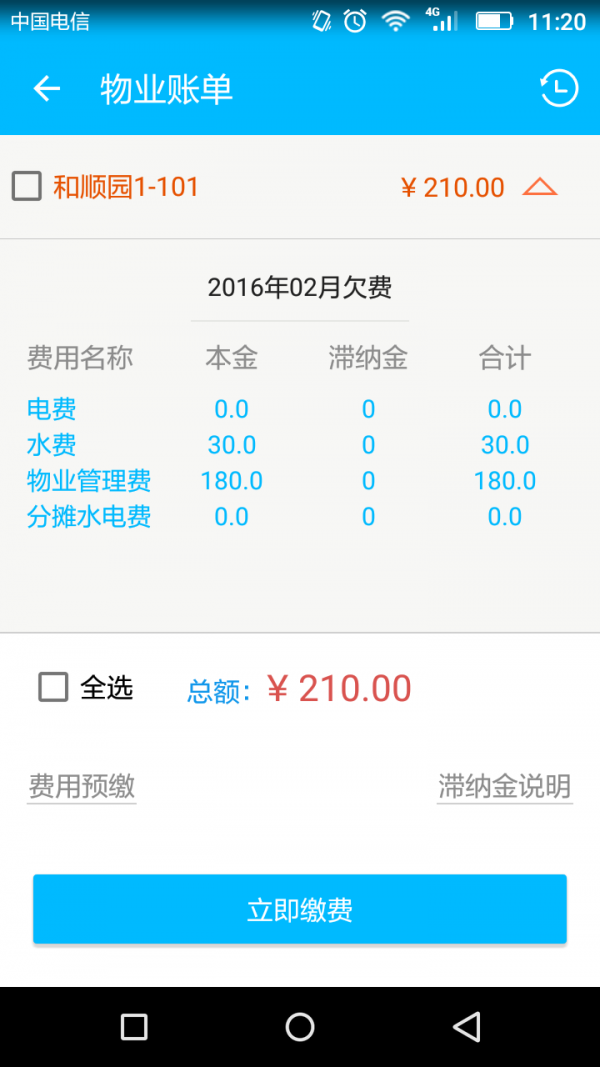Tick the 全选 checkbox
600x1067 pixels.
click(53, 687)
